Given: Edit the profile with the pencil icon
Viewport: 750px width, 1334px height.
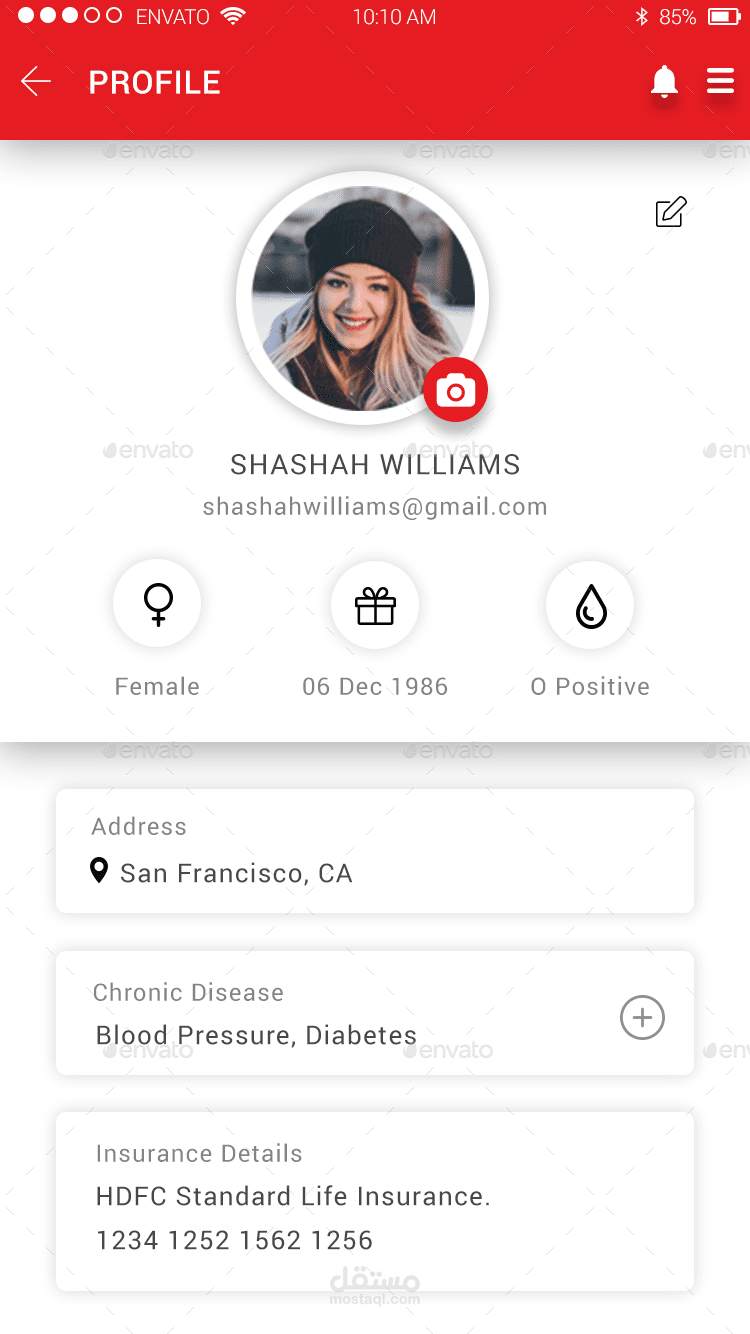Looking at the screenshot, I should (671, 212).
